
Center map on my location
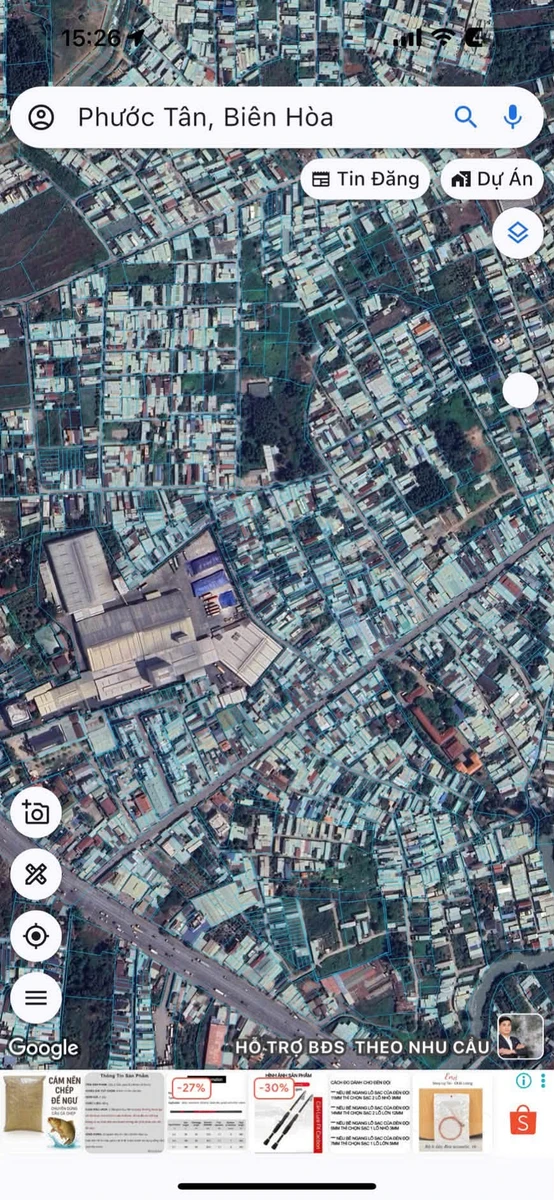tap(36, 936)
